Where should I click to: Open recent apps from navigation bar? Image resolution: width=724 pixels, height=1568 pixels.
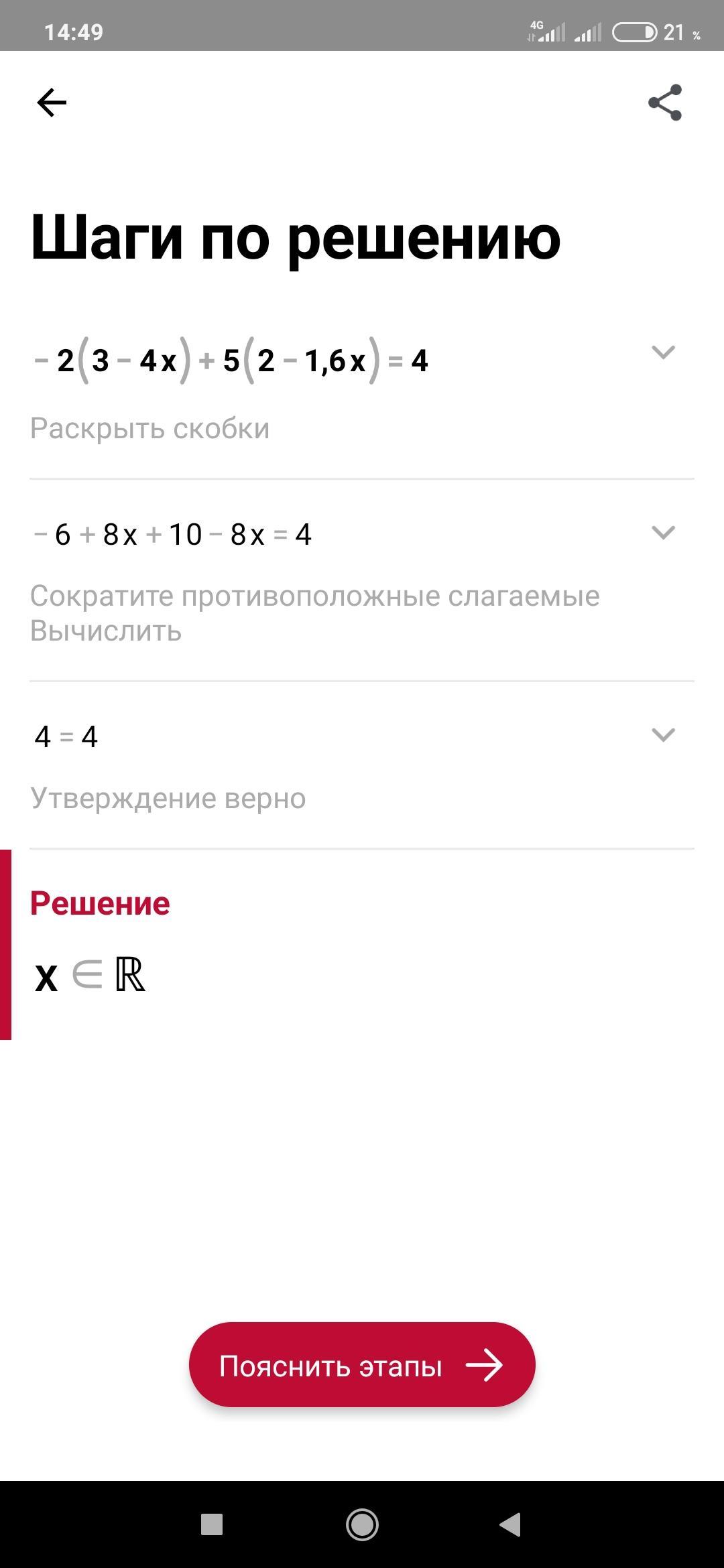(212, 1524)
